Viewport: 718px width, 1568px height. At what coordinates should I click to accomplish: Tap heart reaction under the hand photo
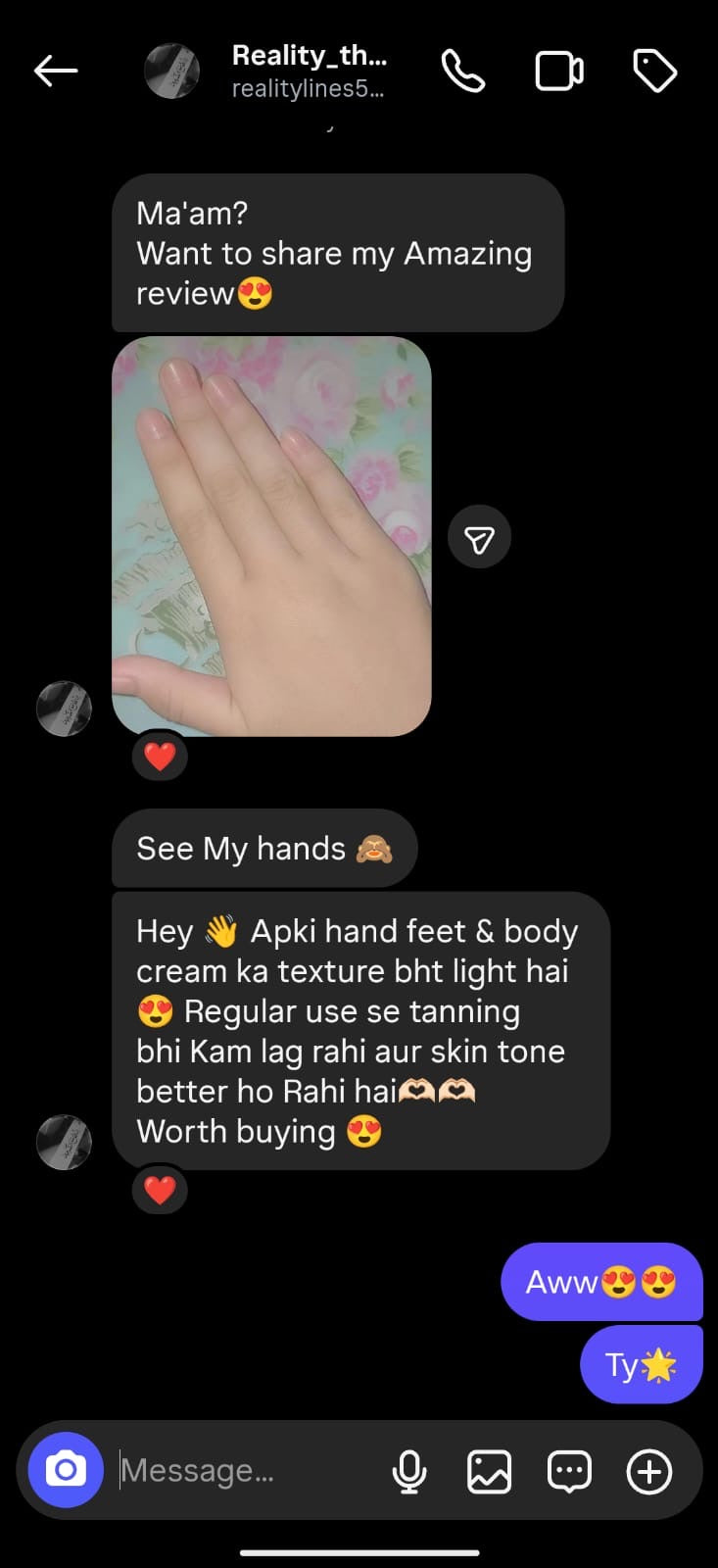pyautogui.click(x=160, y=756)
